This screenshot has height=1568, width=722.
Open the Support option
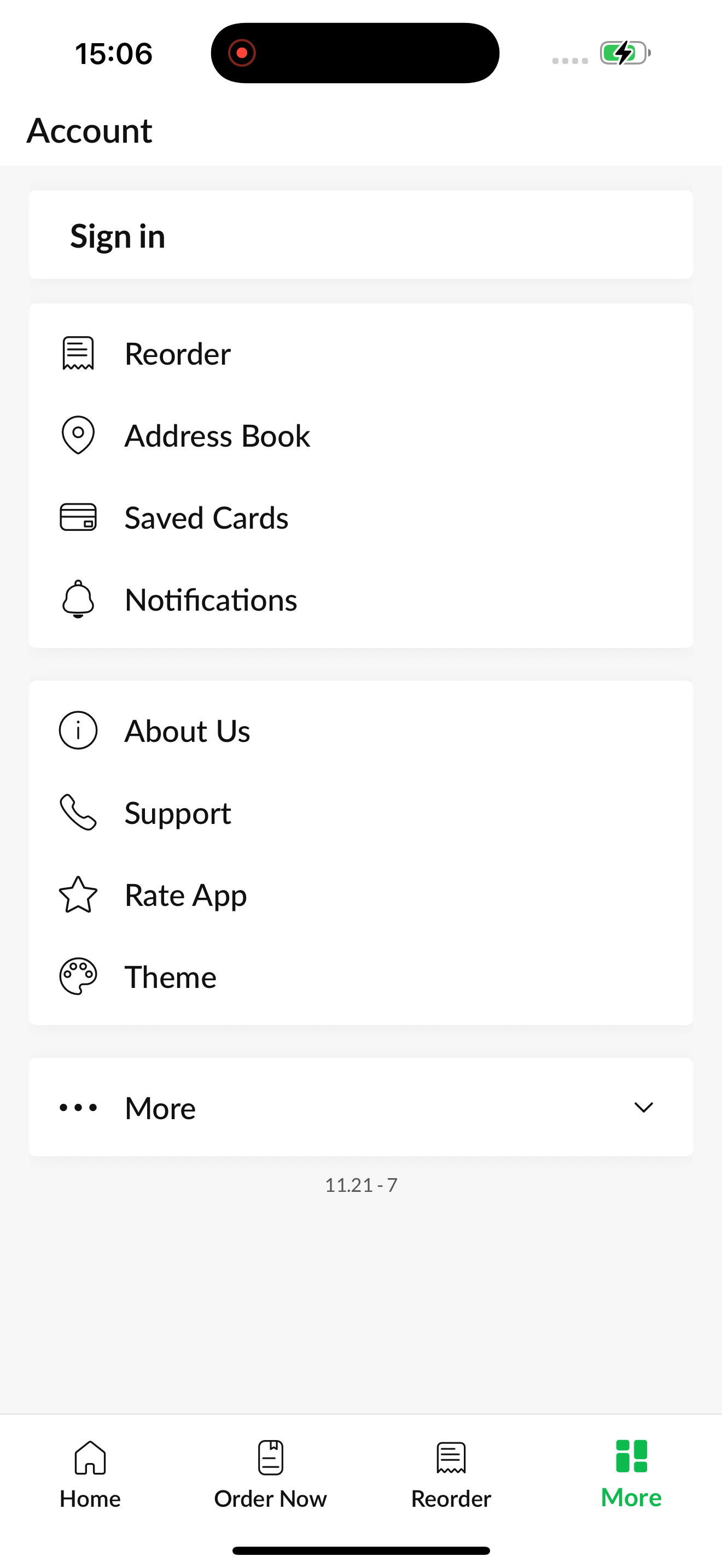[360, 812]
